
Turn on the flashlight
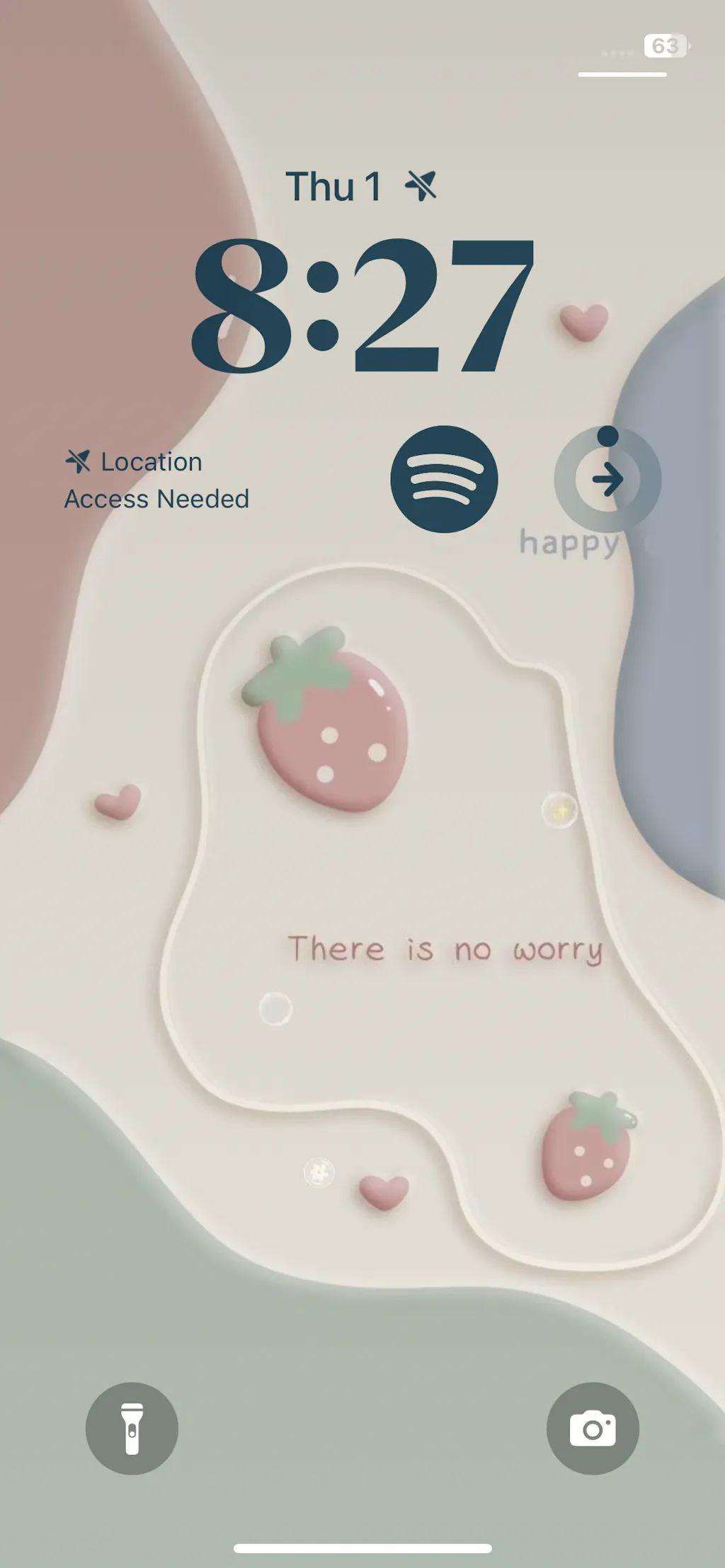click(x=132, y=1428)
